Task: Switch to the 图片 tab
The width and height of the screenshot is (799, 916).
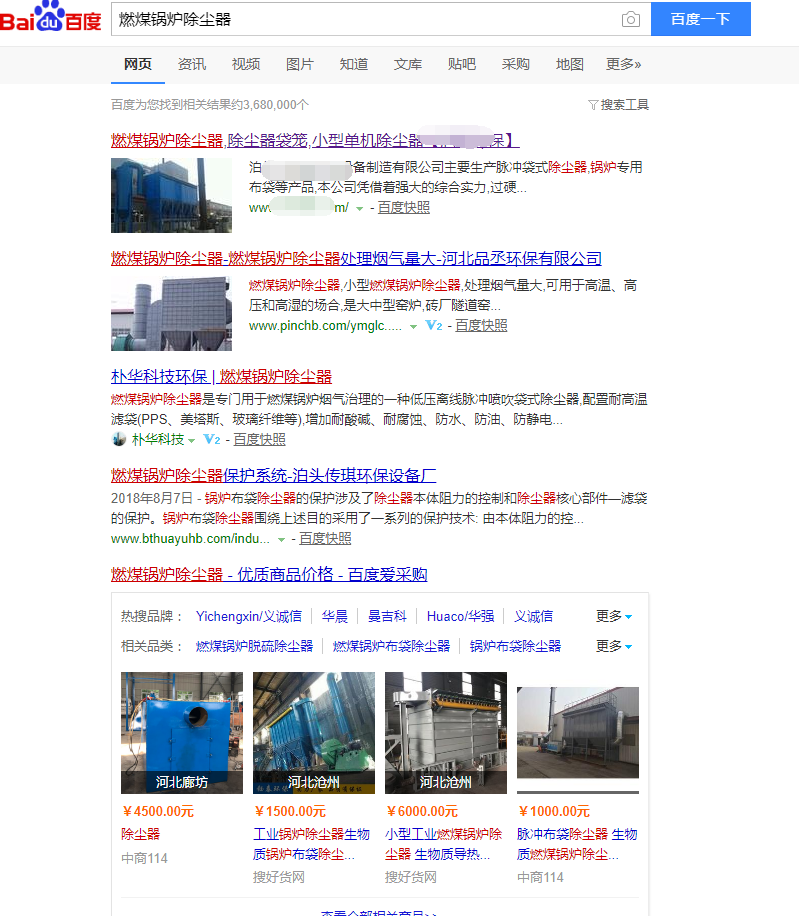Action: [x=300, y=64]
